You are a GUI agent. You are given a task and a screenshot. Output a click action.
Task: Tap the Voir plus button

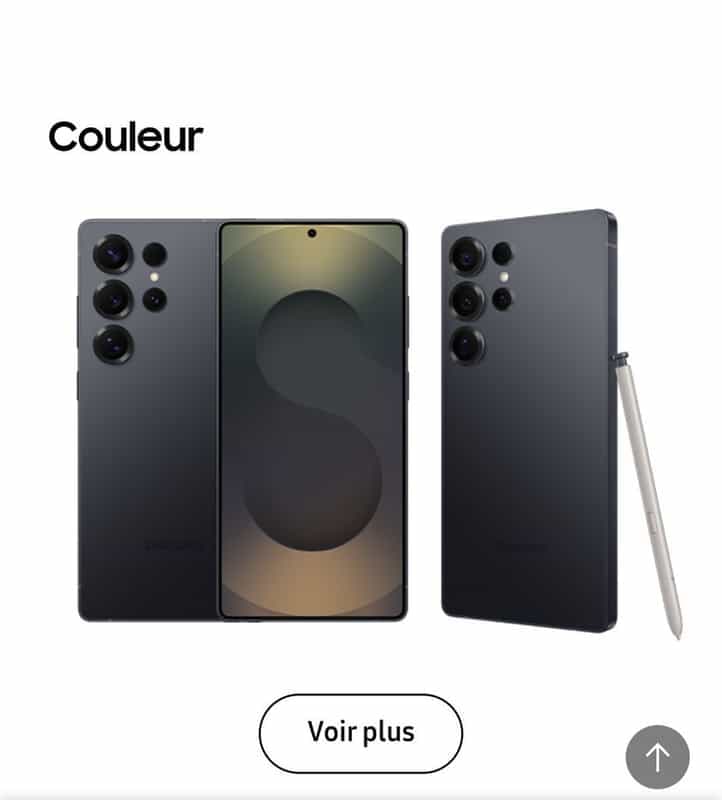point(361,733)
